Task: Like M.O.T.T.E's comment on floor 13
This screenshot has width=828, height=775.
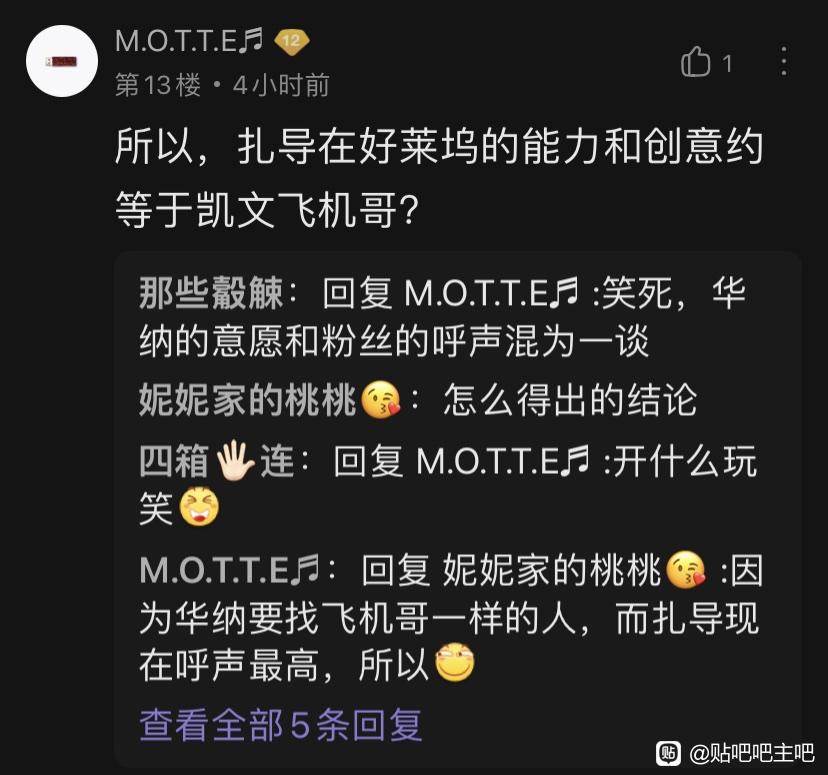Action: pyautogui.click(x=696, y=63)
